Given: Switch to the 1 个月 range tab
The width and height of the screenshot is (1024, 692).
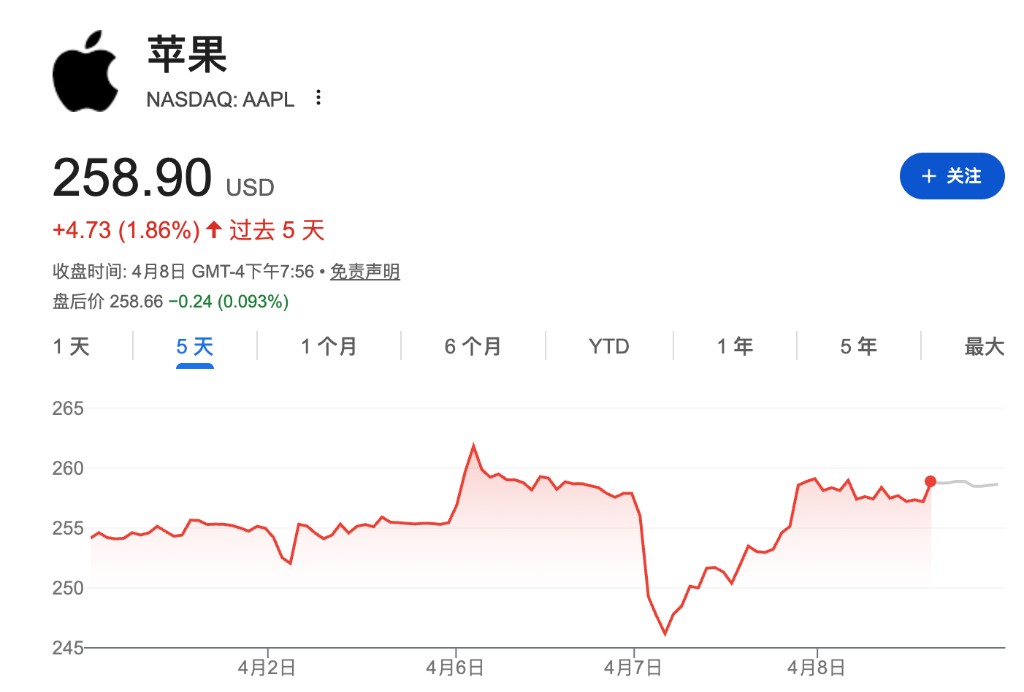Looking at the screenshot, I should (329, 347).
